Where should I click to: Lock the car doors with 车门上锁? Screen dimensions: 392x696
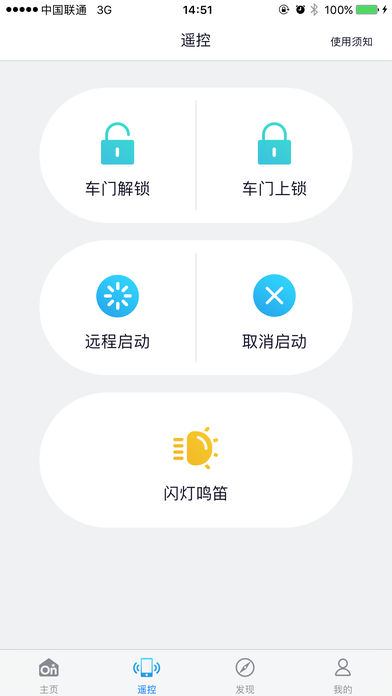pyautogui.click(x=274, y=155)
